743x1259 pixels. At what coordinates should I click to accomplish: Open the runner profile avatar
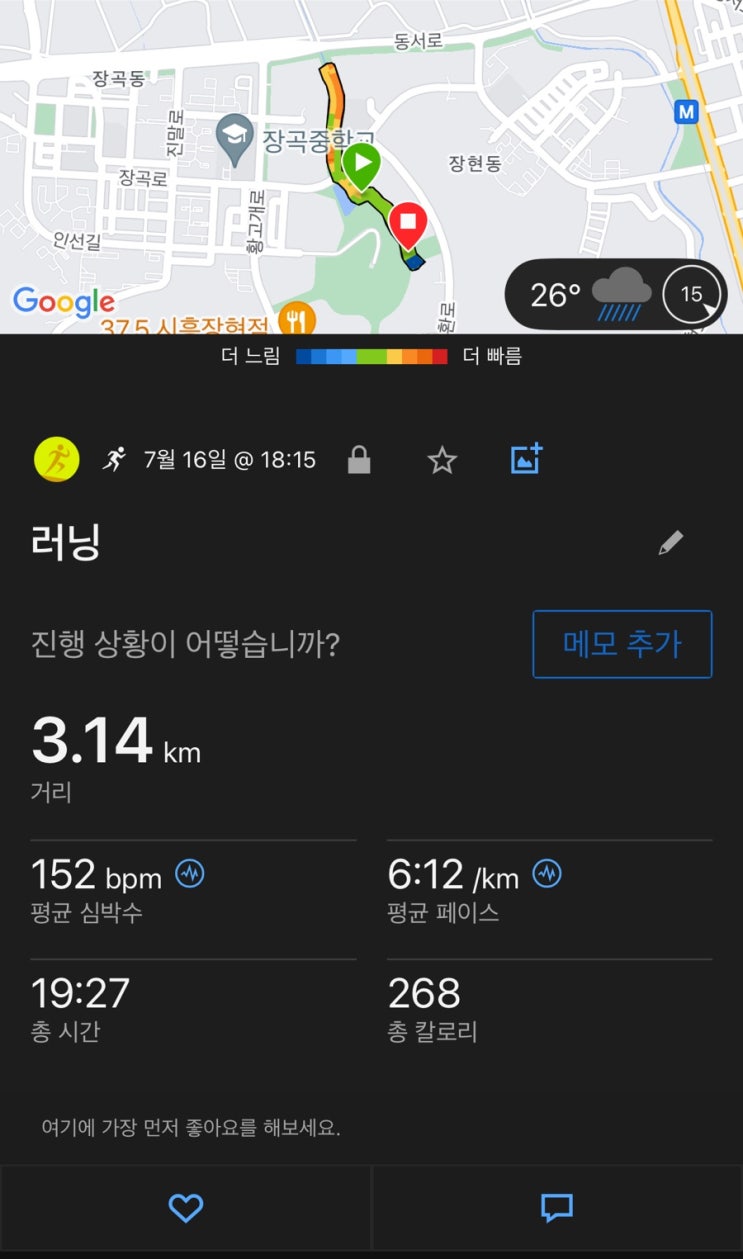(56, 460)
